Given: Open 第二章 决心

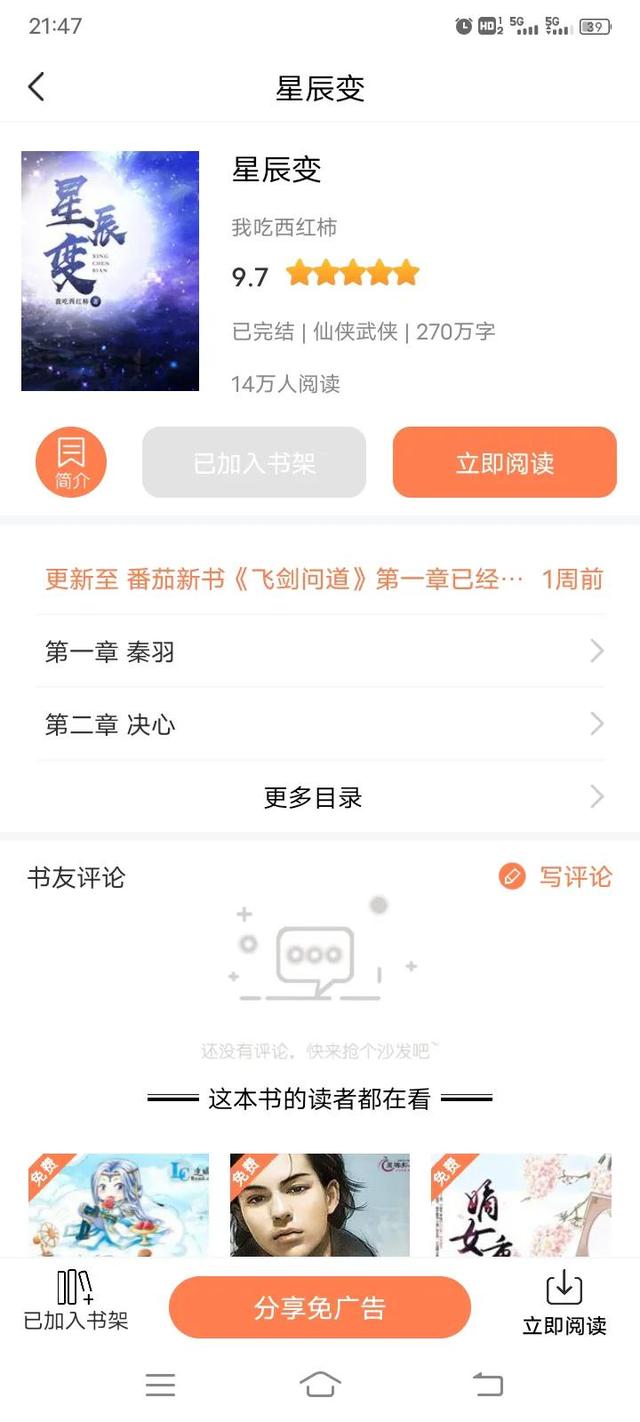Looking at the screenshot, I should pyautogui.click(x=320, y=724).
